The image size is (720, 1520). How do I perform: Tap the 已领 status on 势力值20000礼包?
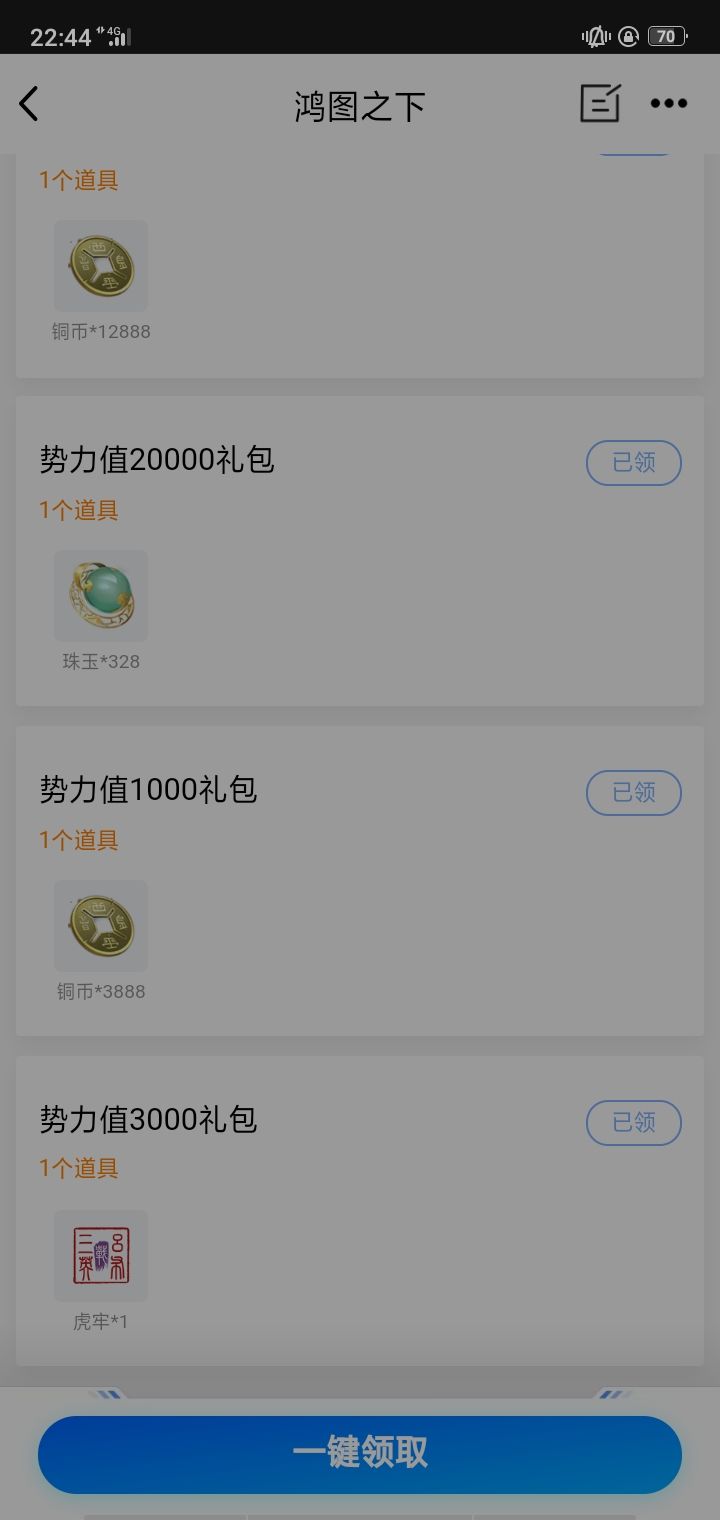pyautogui.click(x=633, y=463)
